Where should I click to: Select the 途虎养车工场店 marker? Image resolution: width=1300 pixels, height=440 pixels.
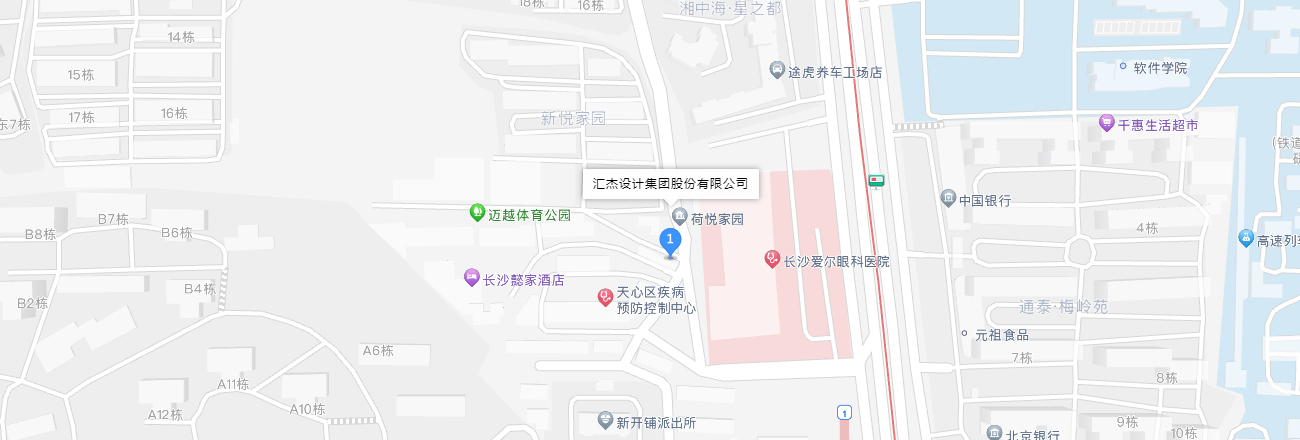coord(777,70)
